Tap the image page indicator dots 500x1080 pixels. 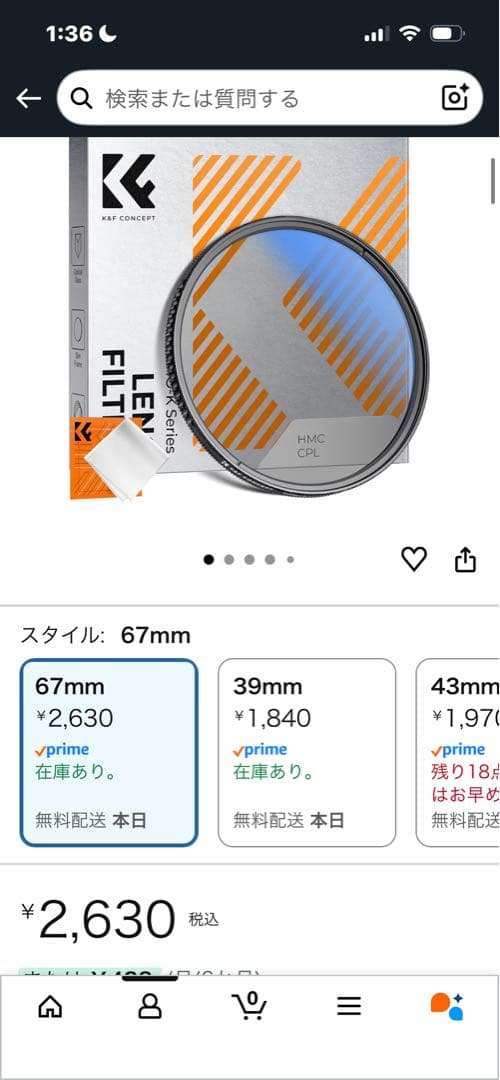pyautogui.click(x=249, y=559)
